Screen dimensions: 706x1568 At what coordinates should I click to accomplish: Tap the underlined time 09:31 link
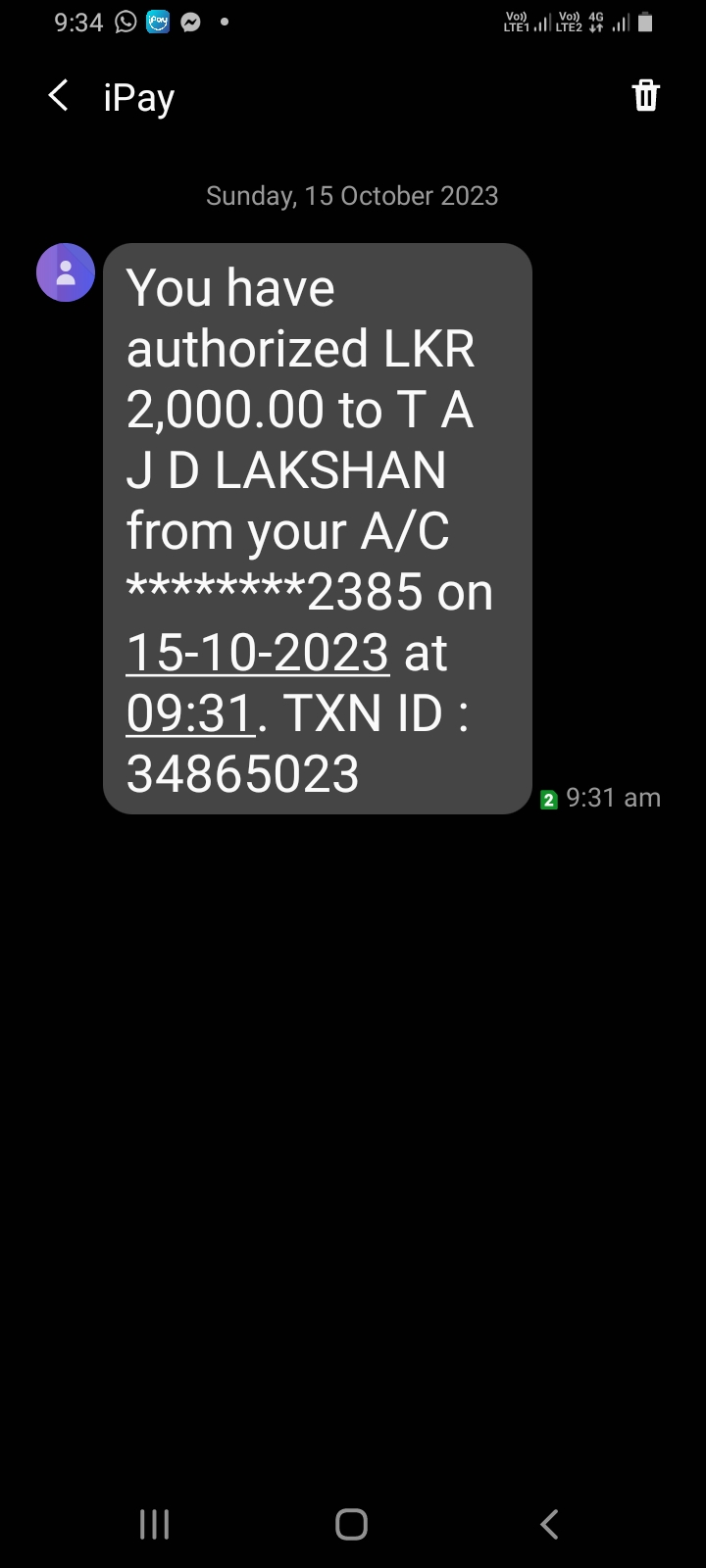[190, 713]
